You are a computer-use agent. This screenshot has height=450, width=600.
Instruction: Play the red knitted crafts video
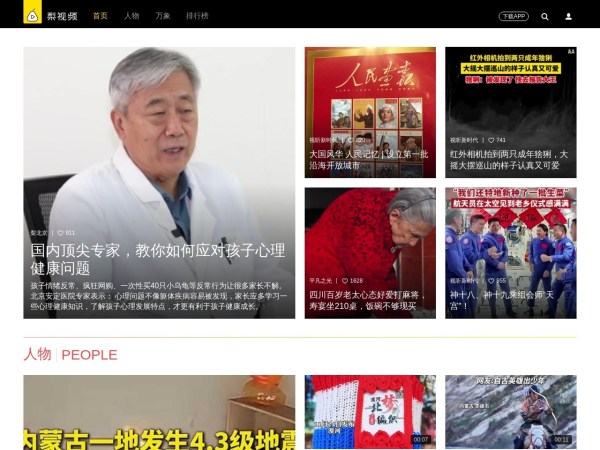tap(370, 411)
